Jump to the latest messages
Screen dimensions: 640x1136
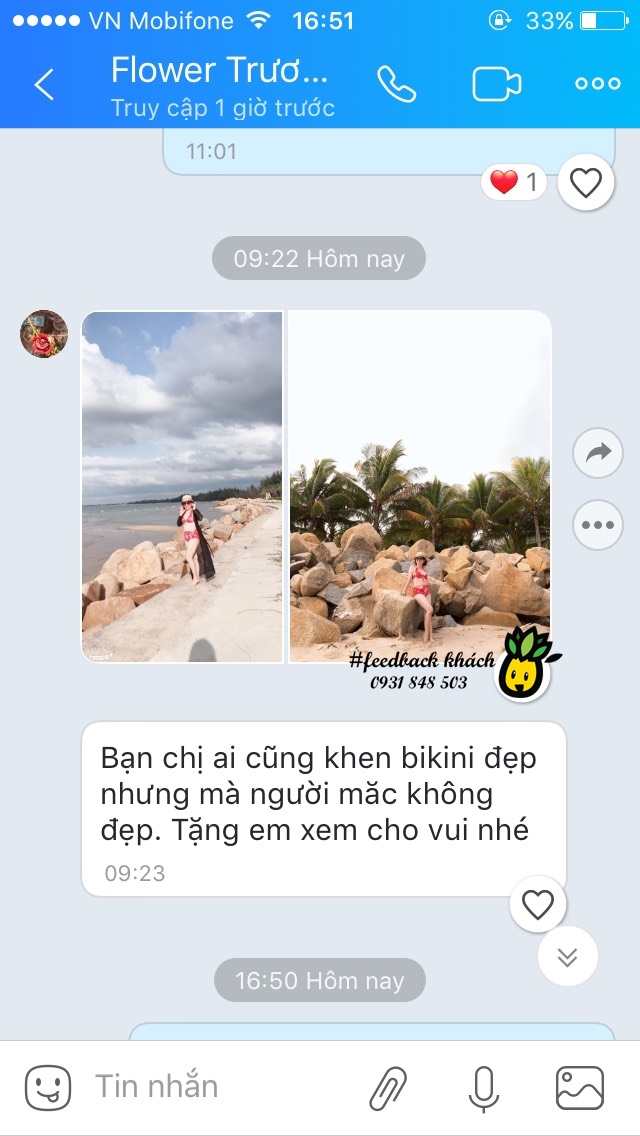[x=567, y=957]
